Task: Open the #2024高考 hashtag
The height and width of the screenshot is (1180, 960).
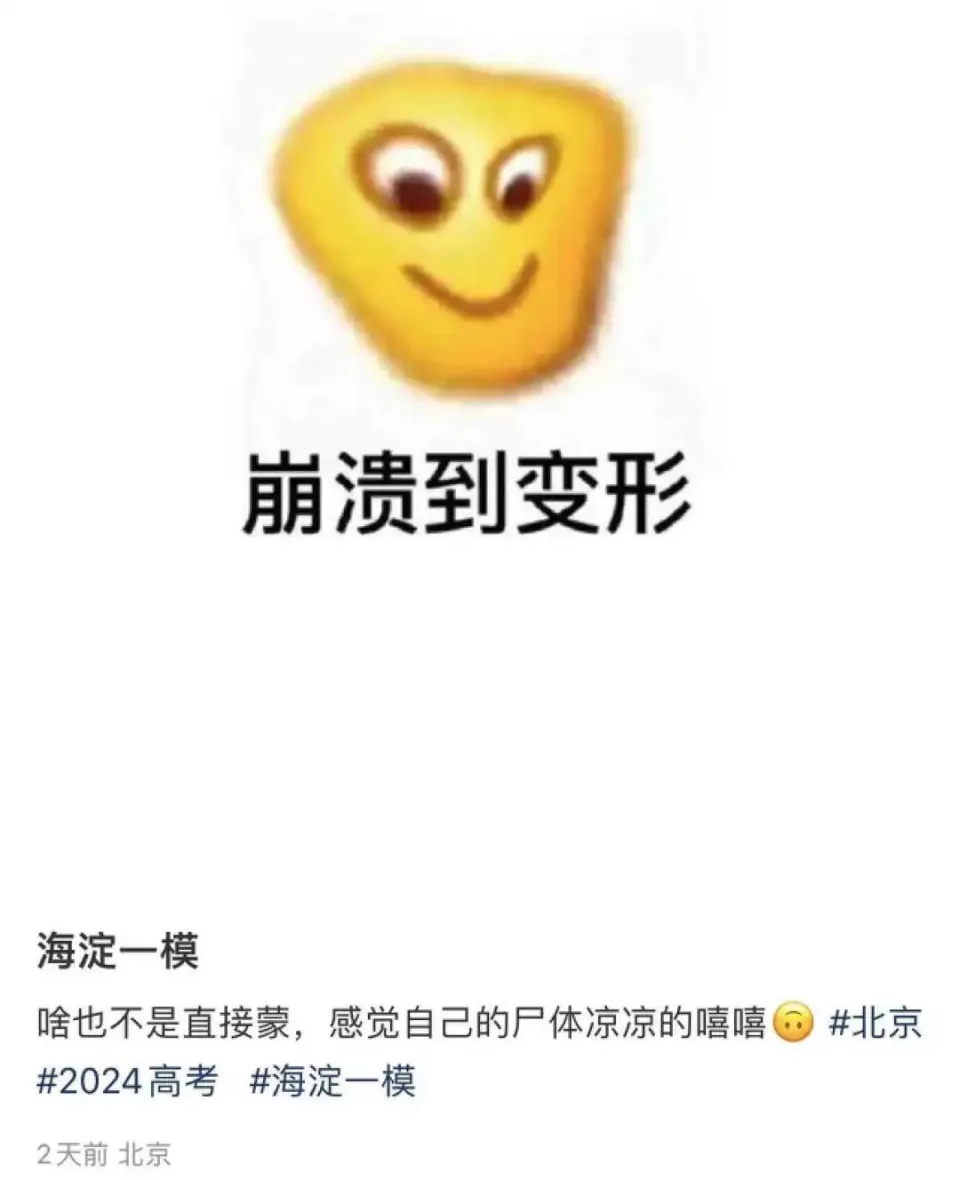Action: pyautogui.click(x=126, y=1082)
